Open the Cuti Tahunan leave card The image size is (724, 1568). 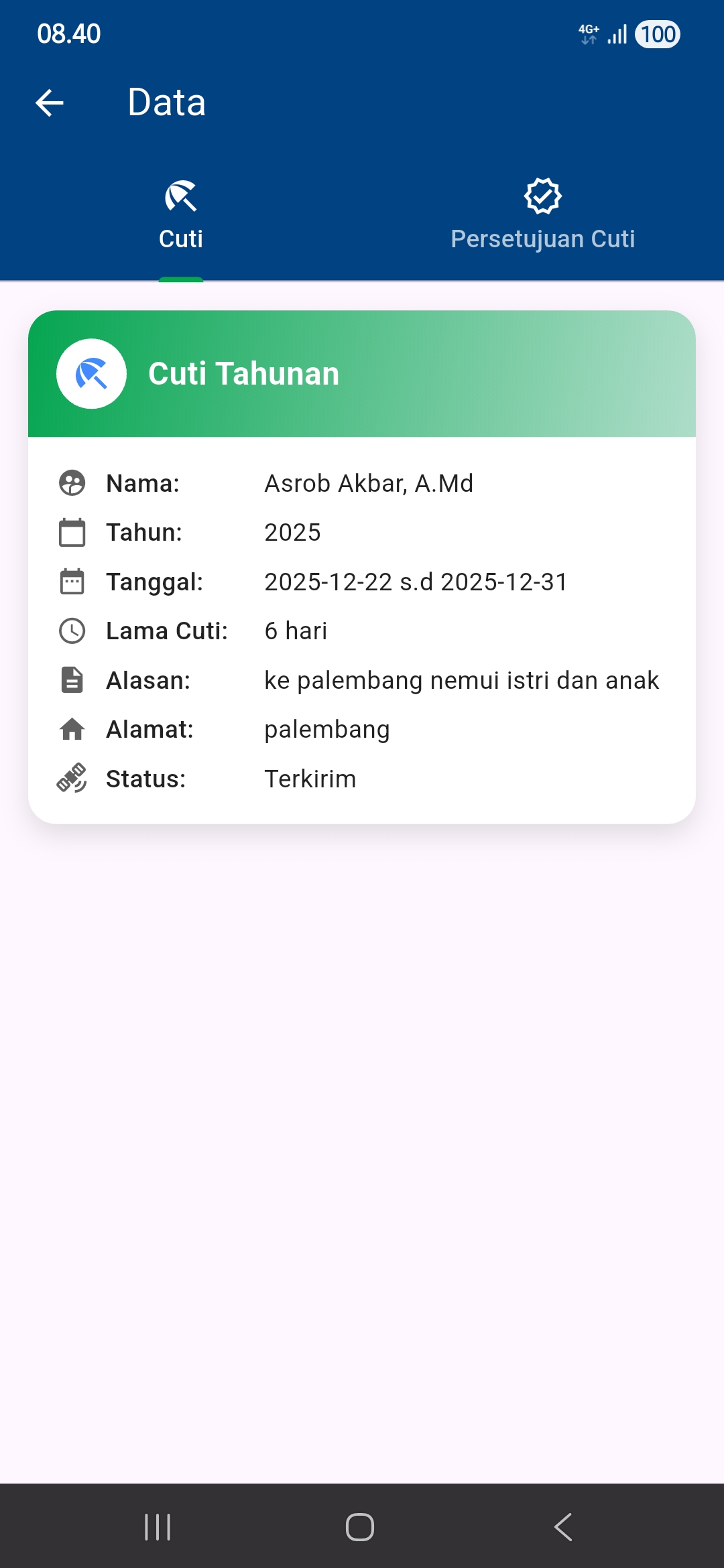click(x=362, y=566)
